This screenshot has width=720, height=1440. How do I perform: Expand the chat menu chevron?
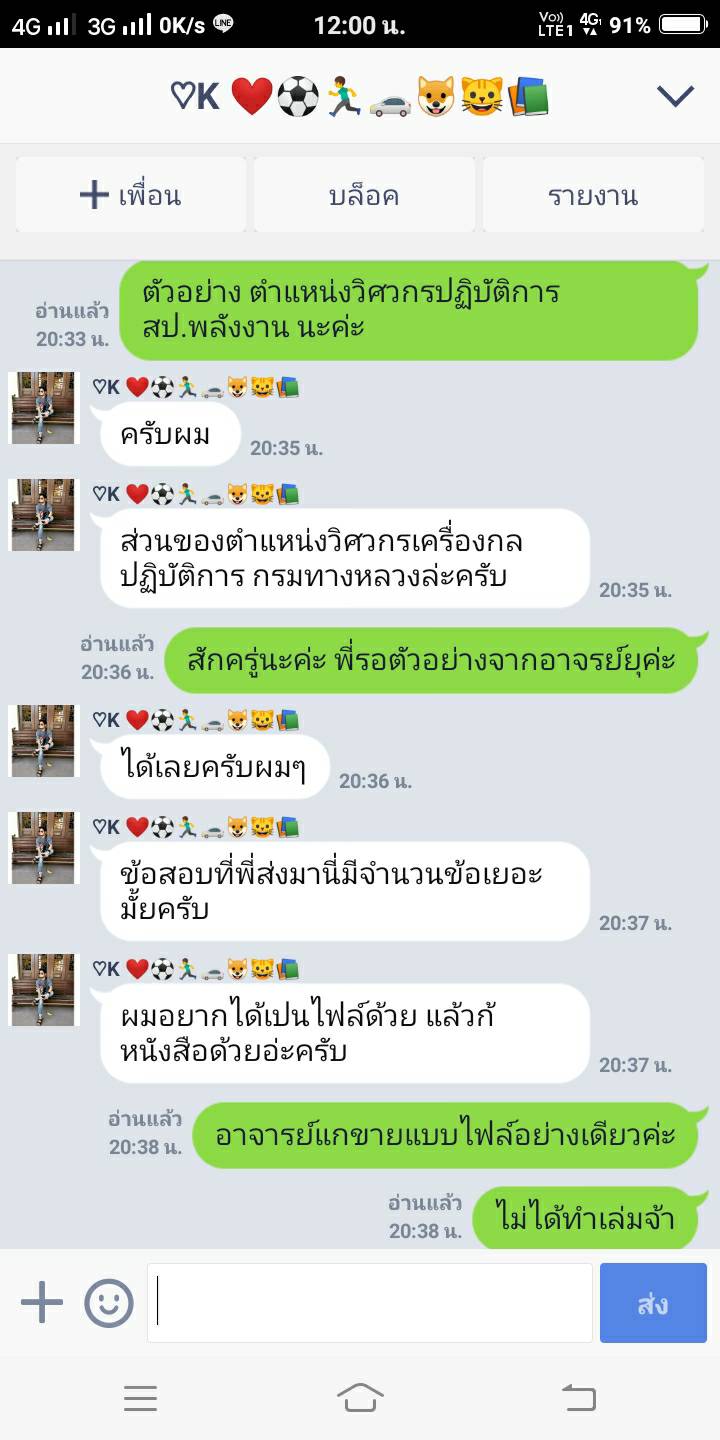point(675,96)
